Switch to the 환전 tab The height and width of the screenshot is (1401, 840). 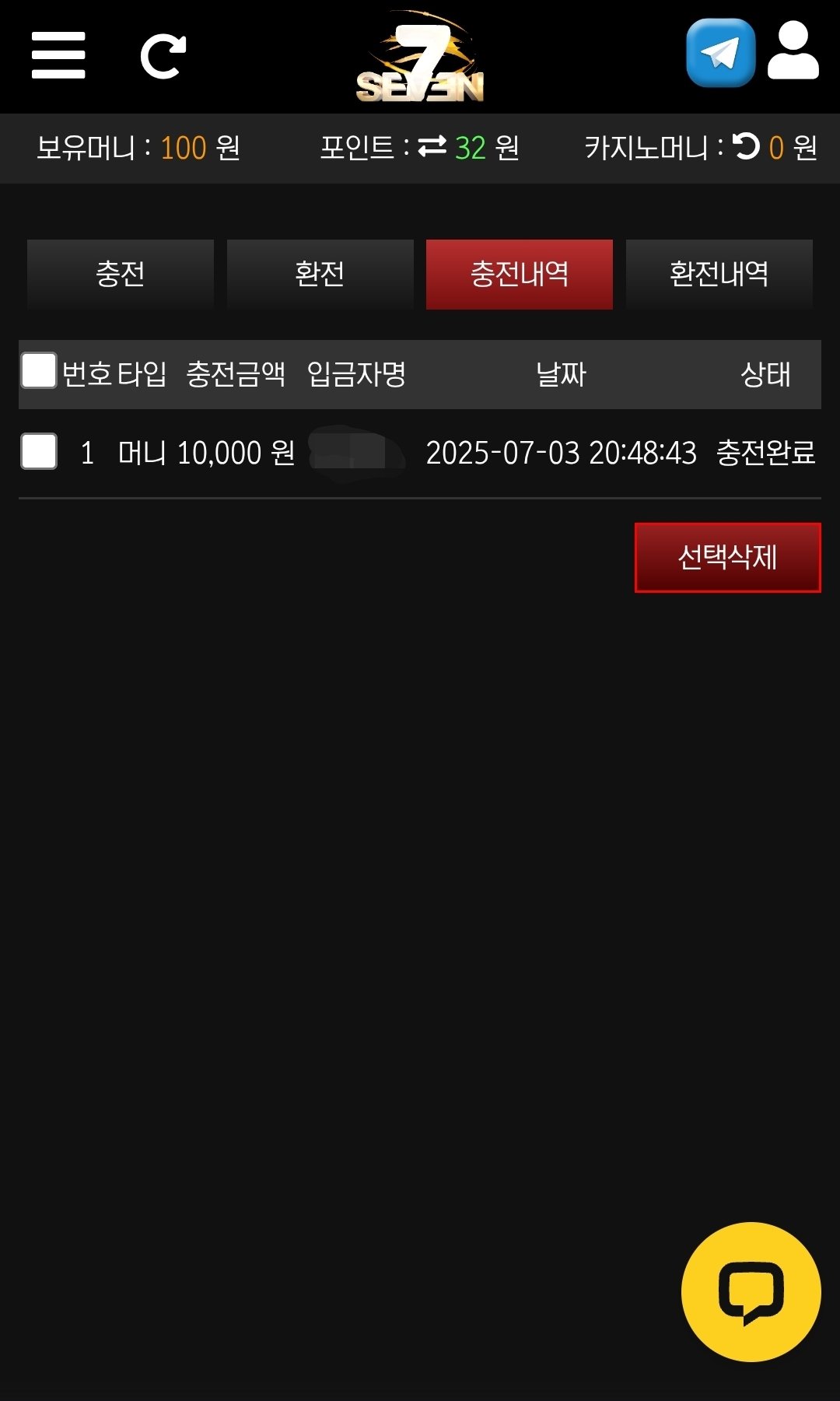tap(320, 274)
